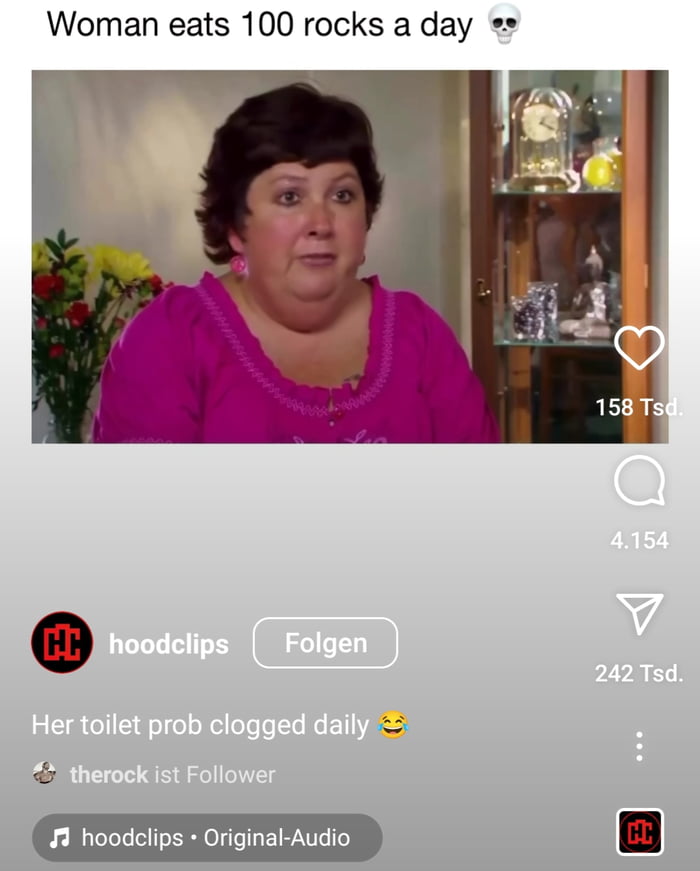The height and width of the screenshot is (871, 700).
Task: View therock follower info
Action: click(170, 774)
